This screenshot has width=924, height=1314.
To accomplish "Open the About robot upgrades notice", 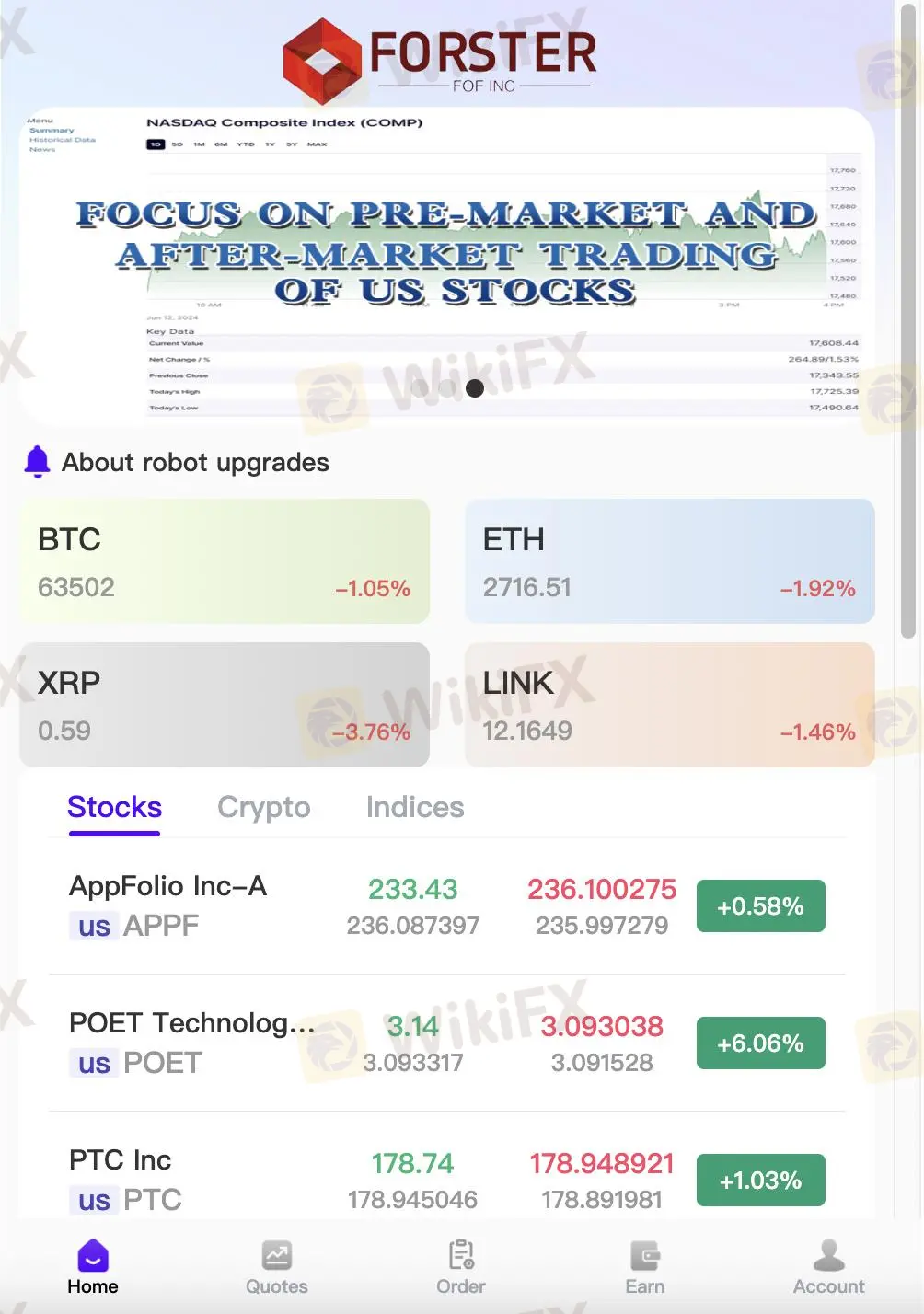I will click(194, 462).
